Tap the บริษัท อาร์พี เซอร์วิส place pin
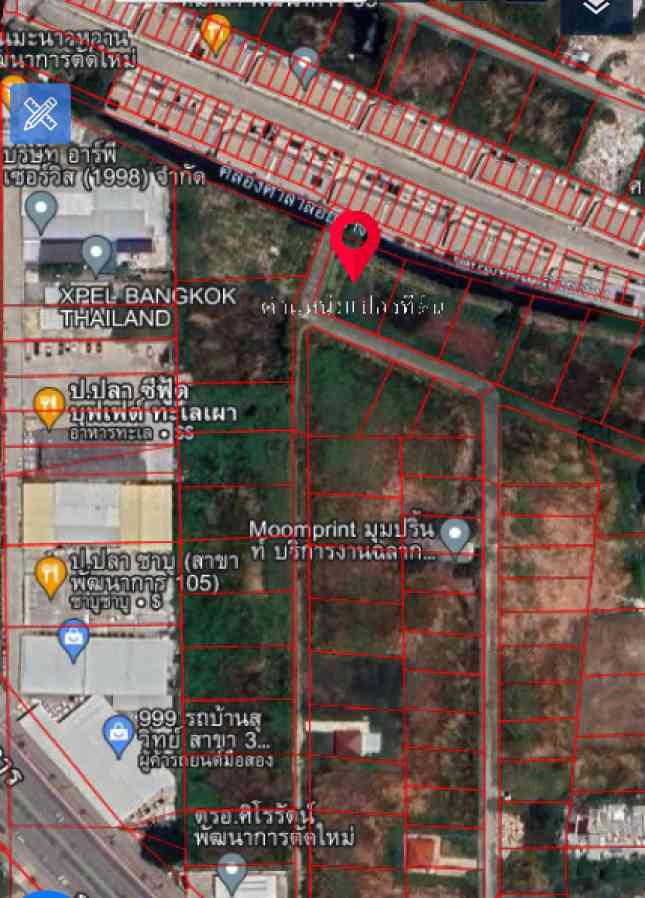The height and width of the screenshot is (898, 645). click(x=40, y=210)
